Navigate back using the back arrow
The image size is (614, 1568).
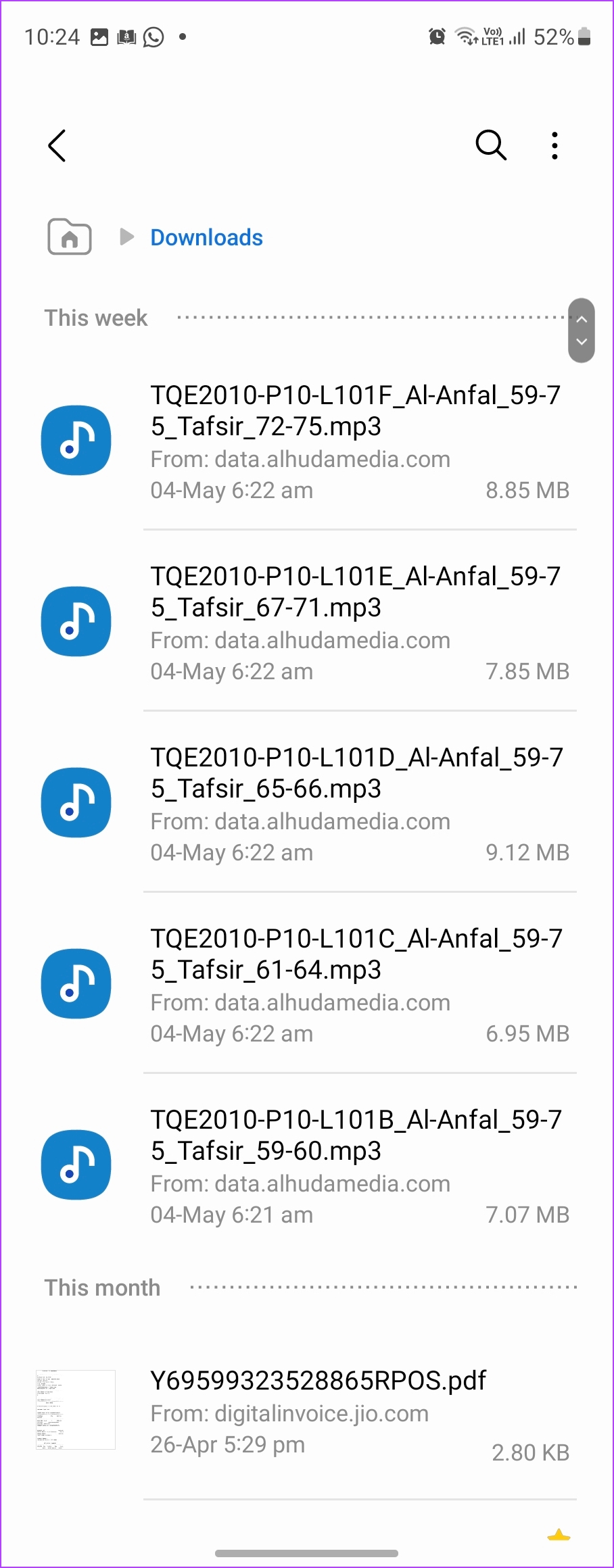pyautogui.click(x=57, y=145)
